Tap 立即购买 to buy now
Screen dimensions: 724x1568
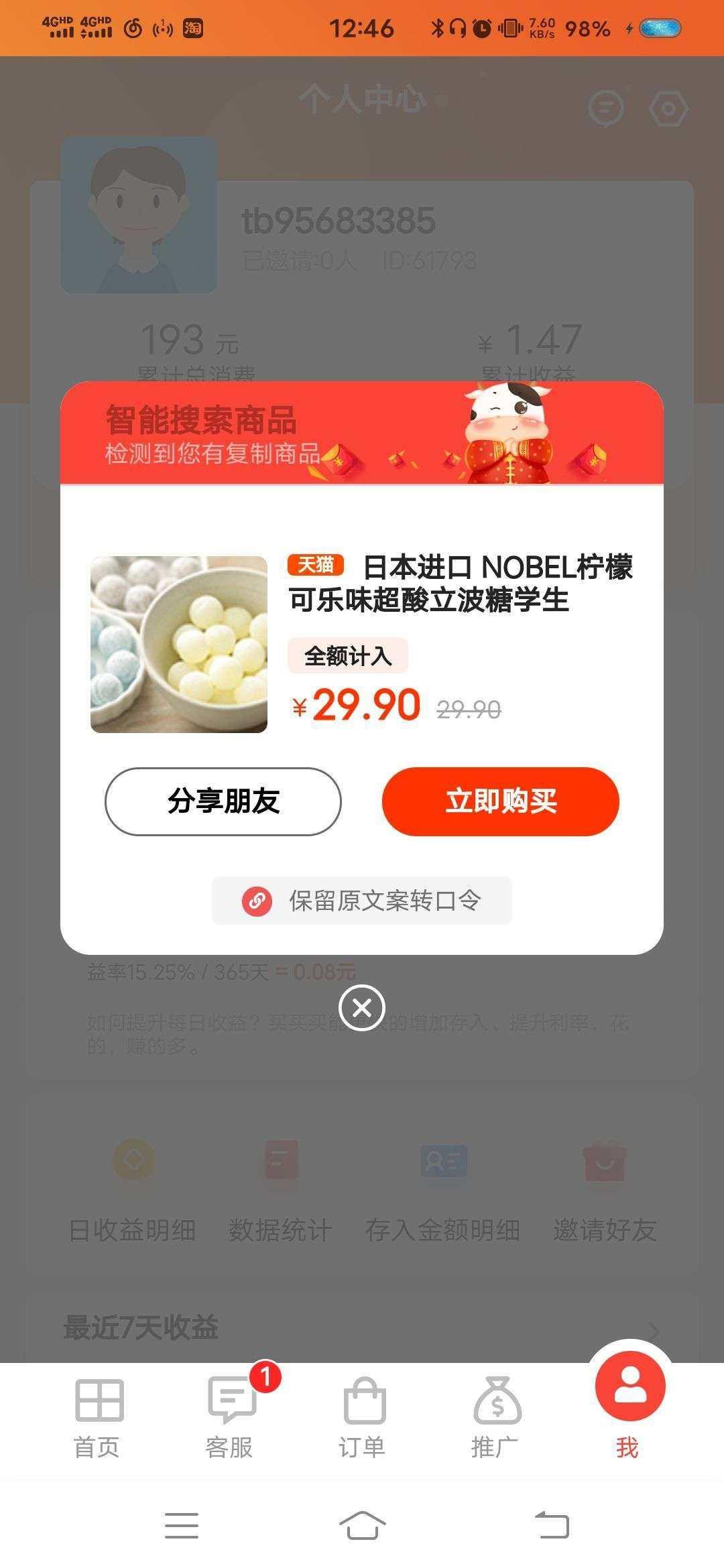point(504,802)
